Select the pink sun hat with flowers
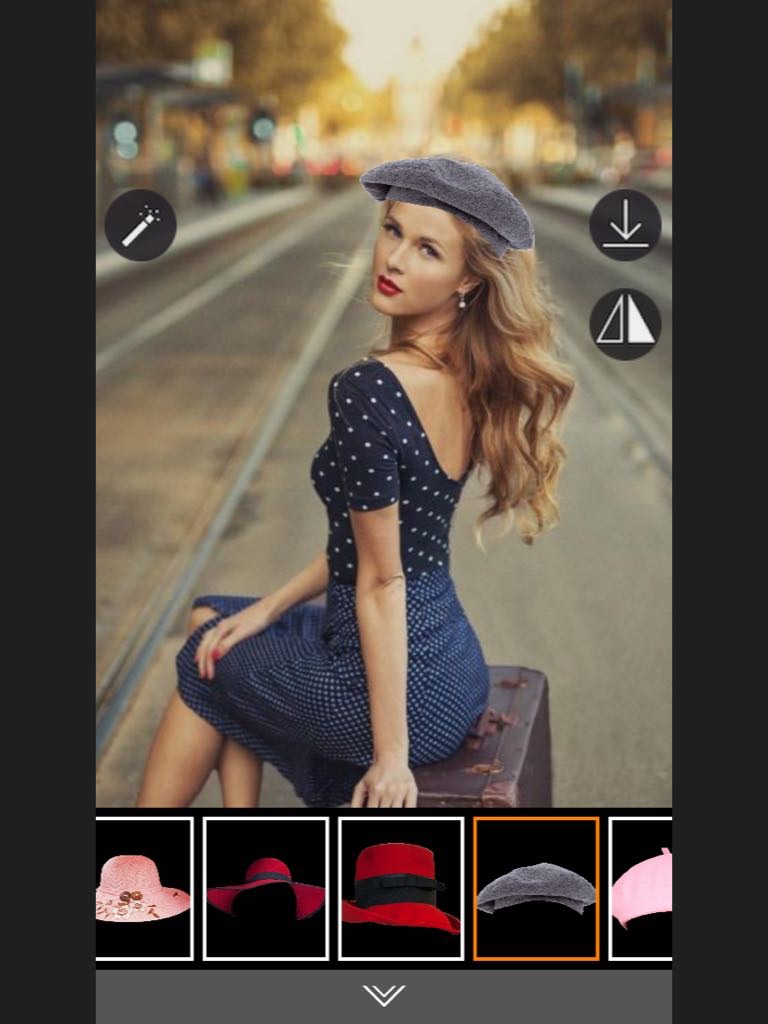This screenshot has width=768, height=1024. (x=144, y=888)
